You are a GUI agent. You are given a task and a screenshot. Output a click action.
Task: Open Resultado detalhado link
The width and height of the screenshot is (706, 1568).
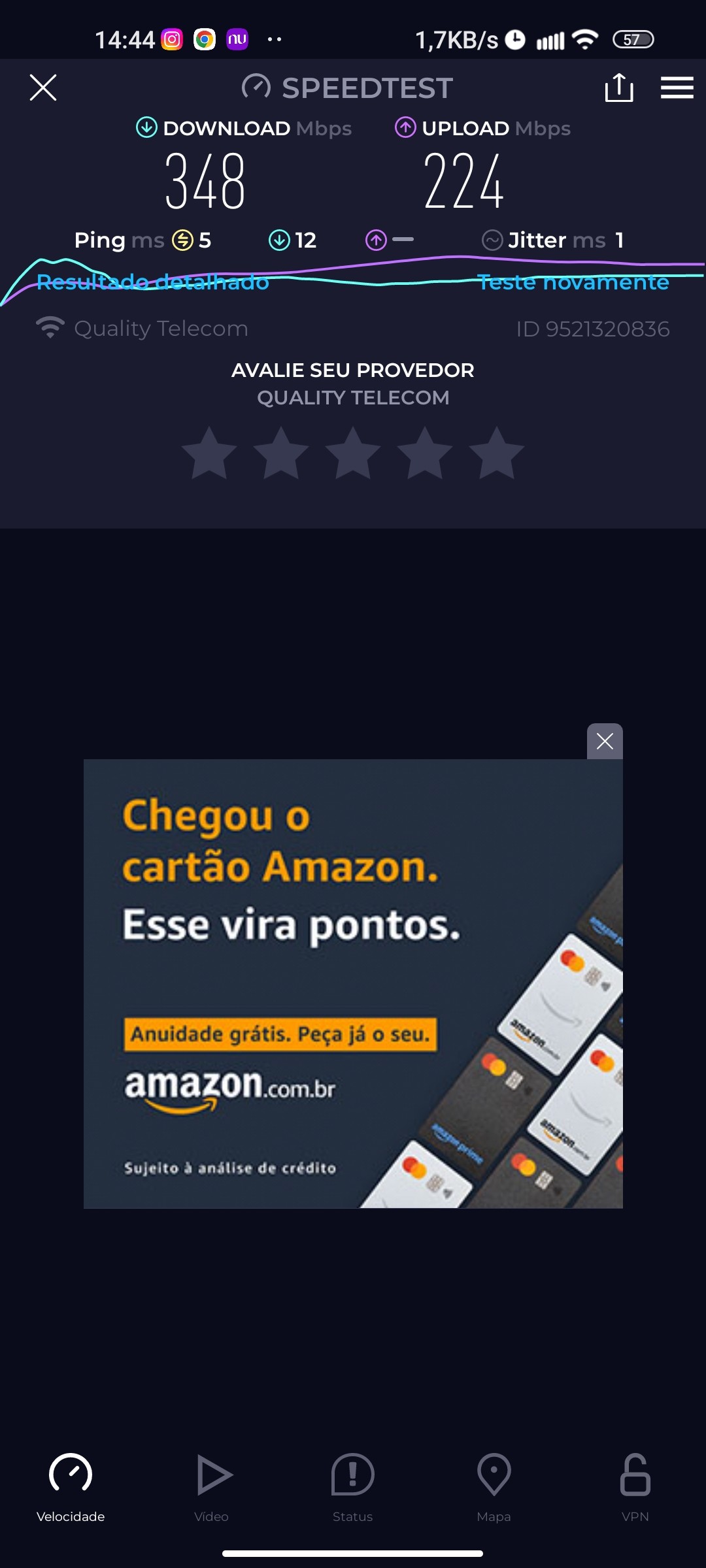153,282
